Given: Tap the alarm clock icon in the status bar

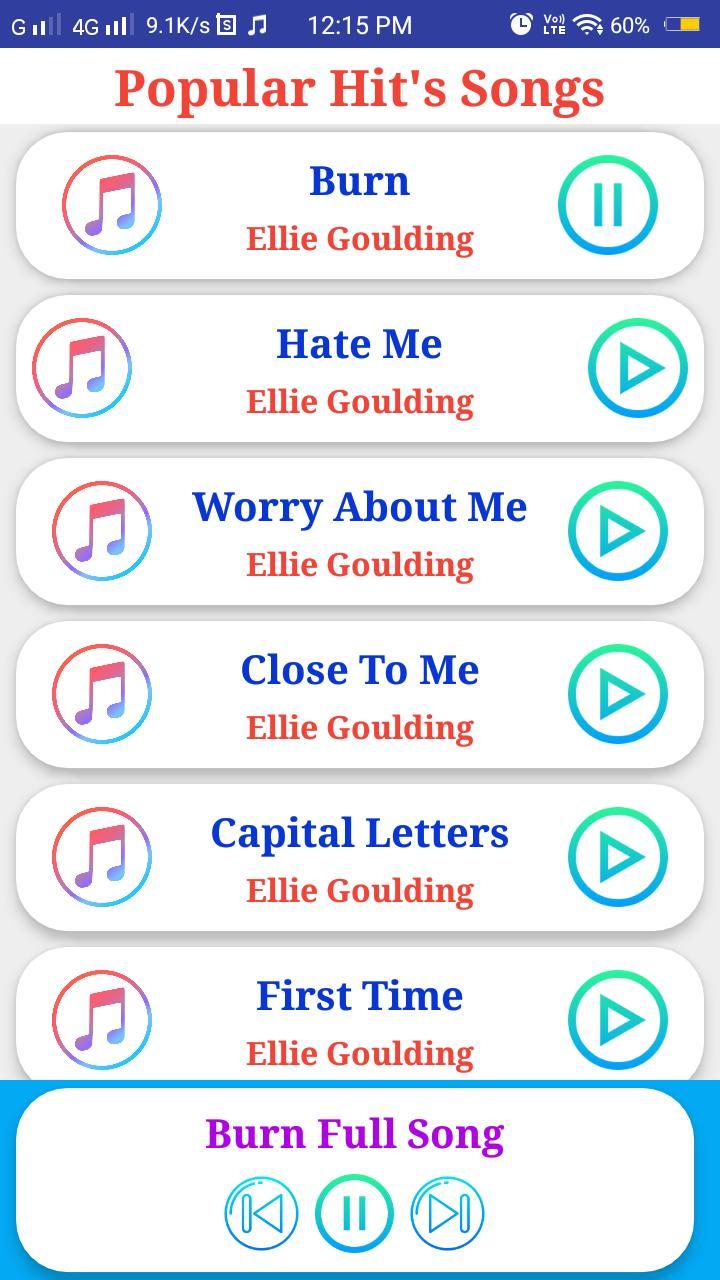Looking at the screenshot, I should click(x=521, y=24).
